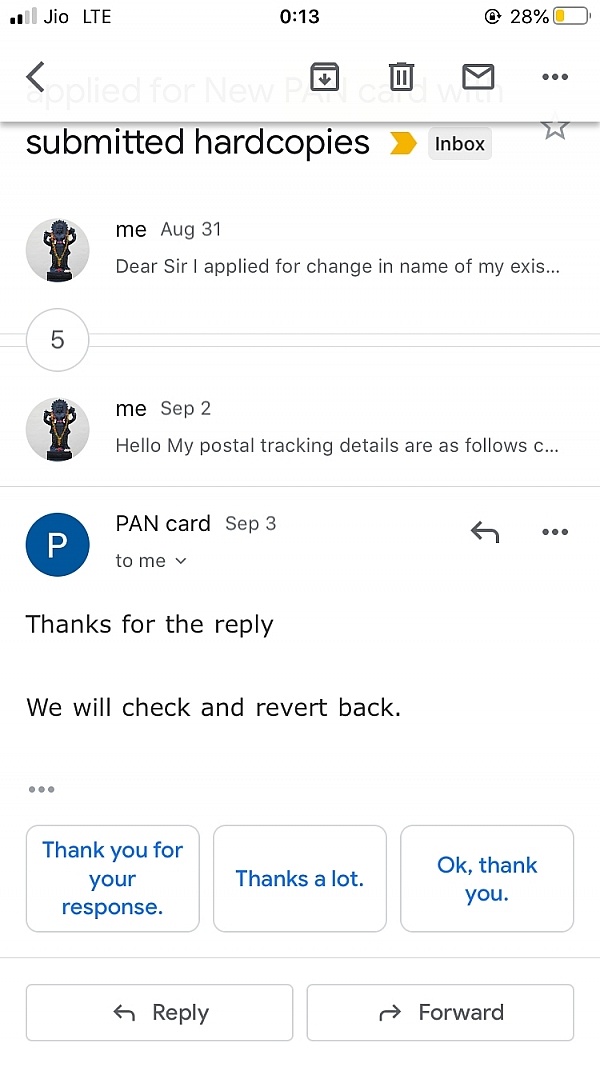
Task: Choose 'Thank you for your response.' smart reply
Action: click(x=113, y=879)
